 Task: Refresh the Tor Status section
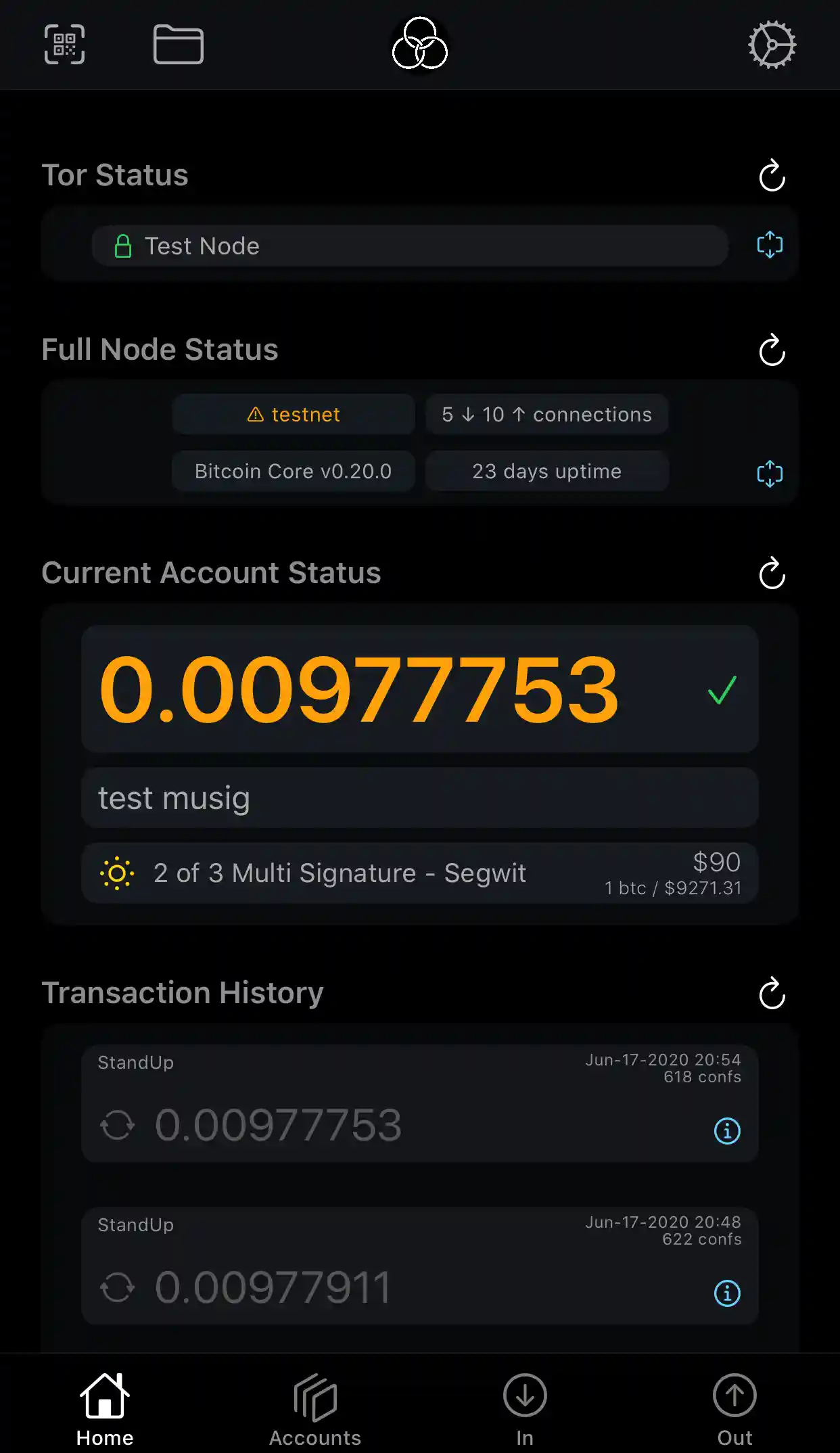(772, 175)
